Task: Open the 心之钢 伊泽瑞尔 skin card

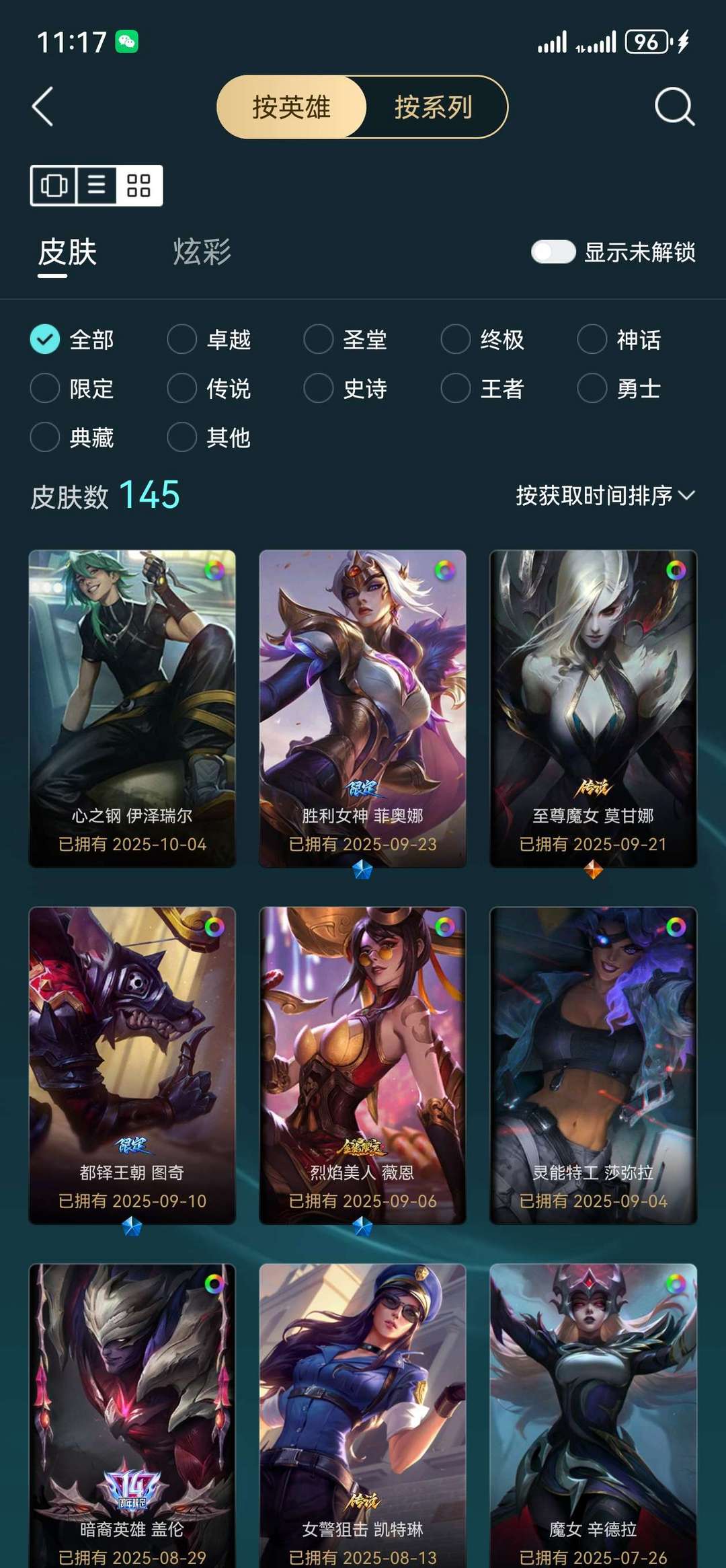Action: tap(132, 708)
